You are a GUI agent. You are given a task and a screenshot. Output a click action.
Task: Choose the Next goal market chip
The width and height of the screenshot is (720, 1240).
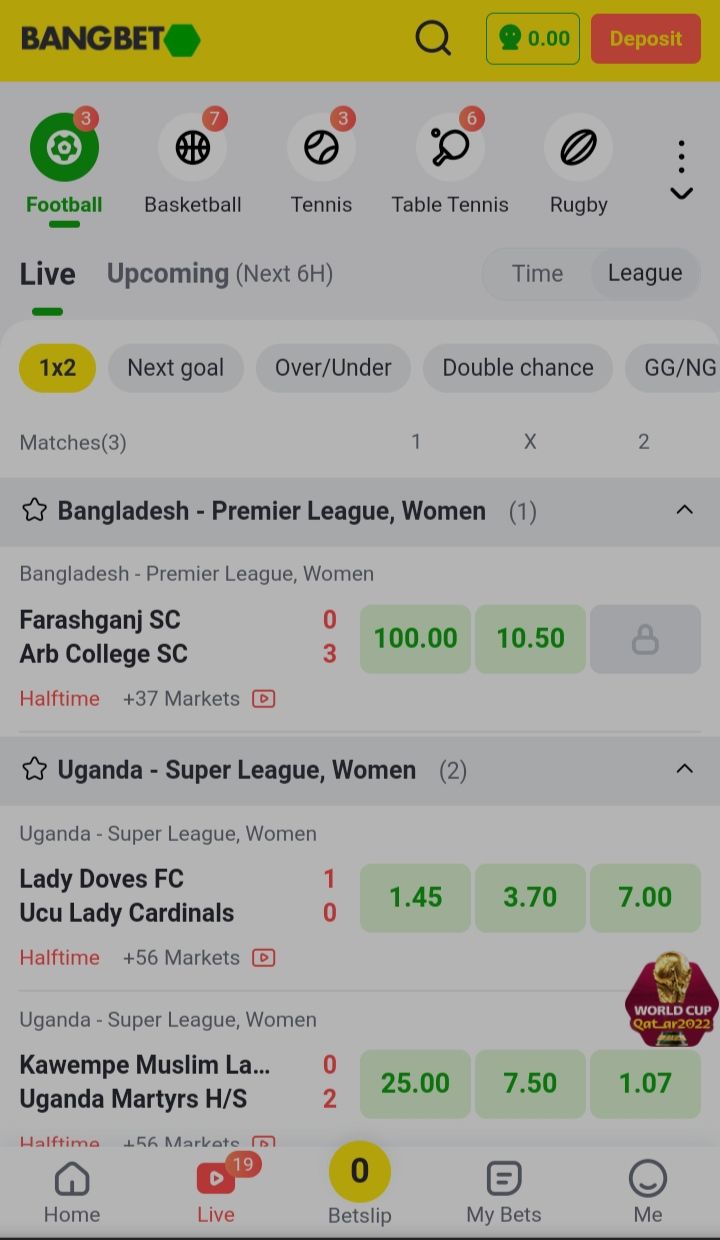pyautogui.click(x=176, y=368)
